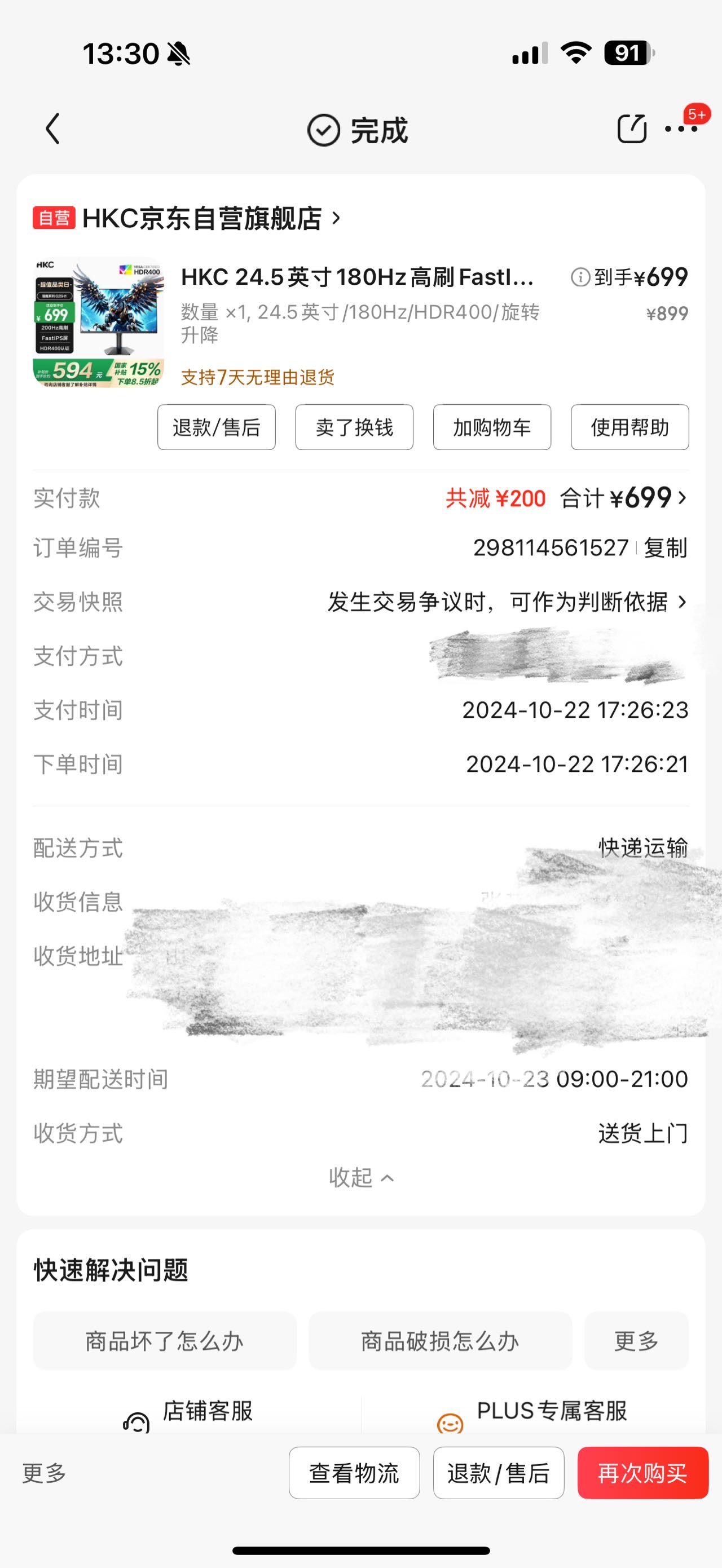This screenshot has height=1568, width=722.
Task: Open the HKC monitor product thumbnail
Action: [x=98, y=322]
